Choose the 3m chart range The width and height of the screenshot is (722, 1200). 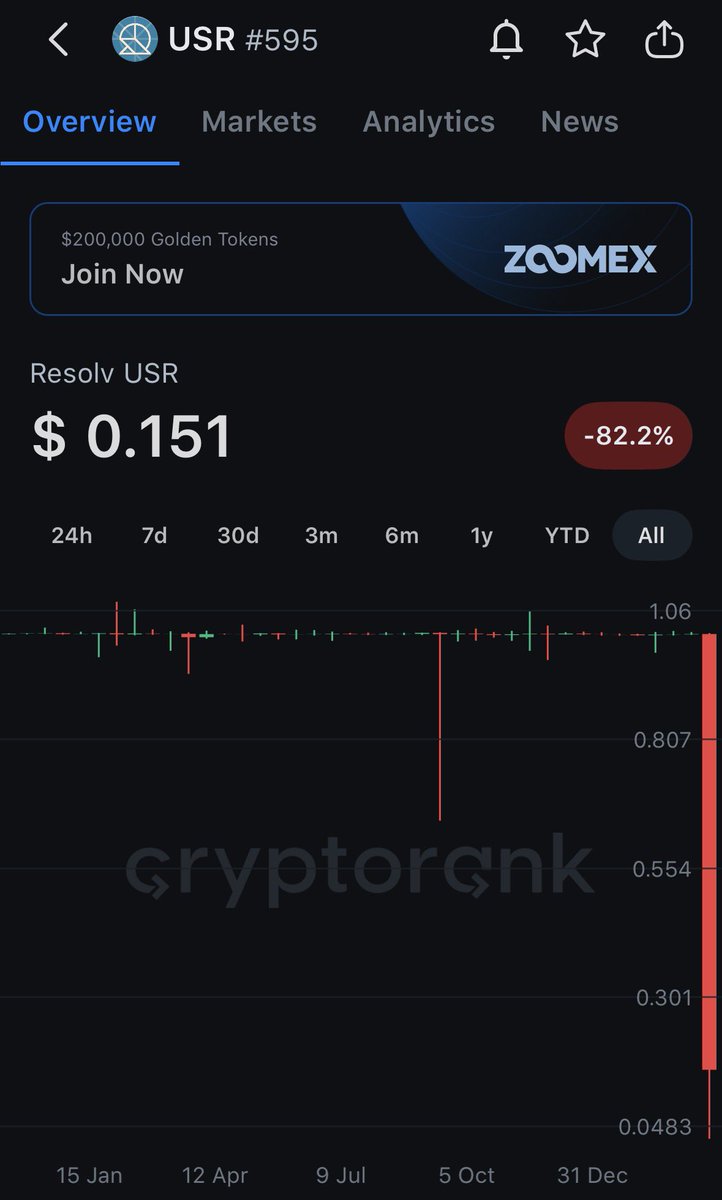321,535
